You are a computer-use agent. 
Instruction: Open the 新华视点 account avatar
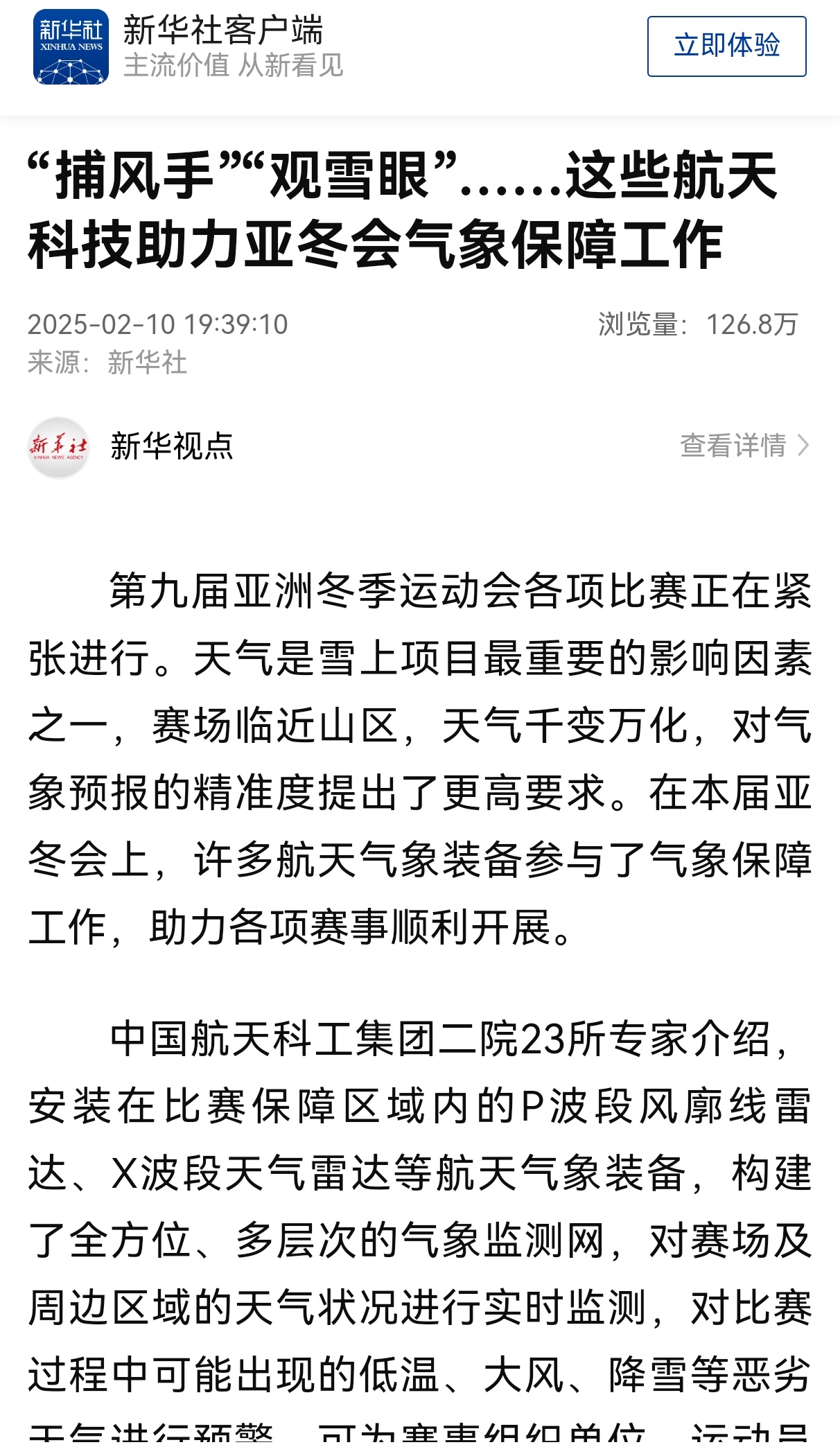pos(59,447)
